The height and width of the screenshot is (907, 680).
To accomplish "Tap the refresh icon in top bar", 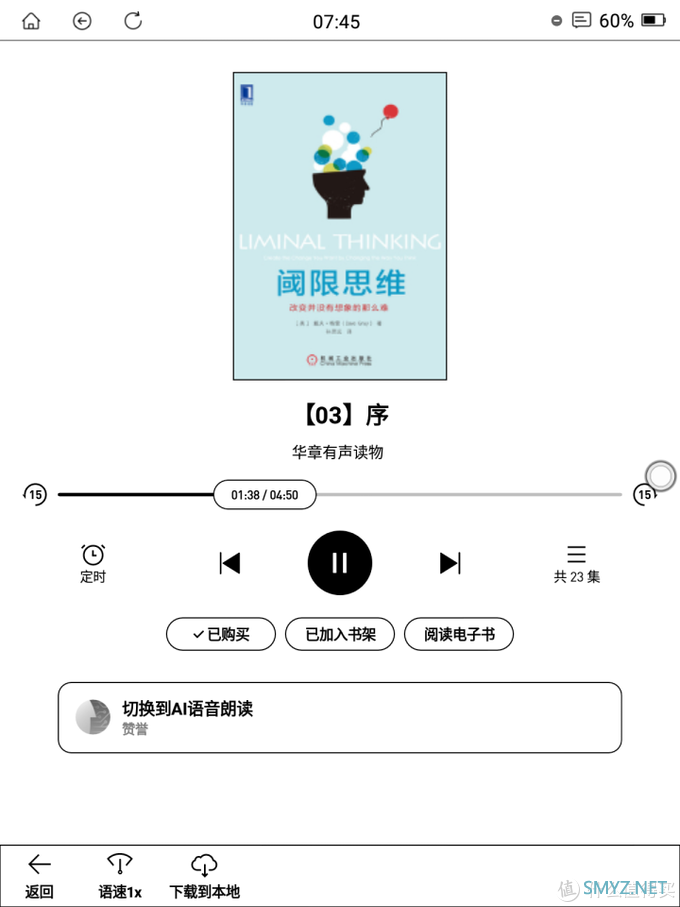I will click(x=133, y=21).
